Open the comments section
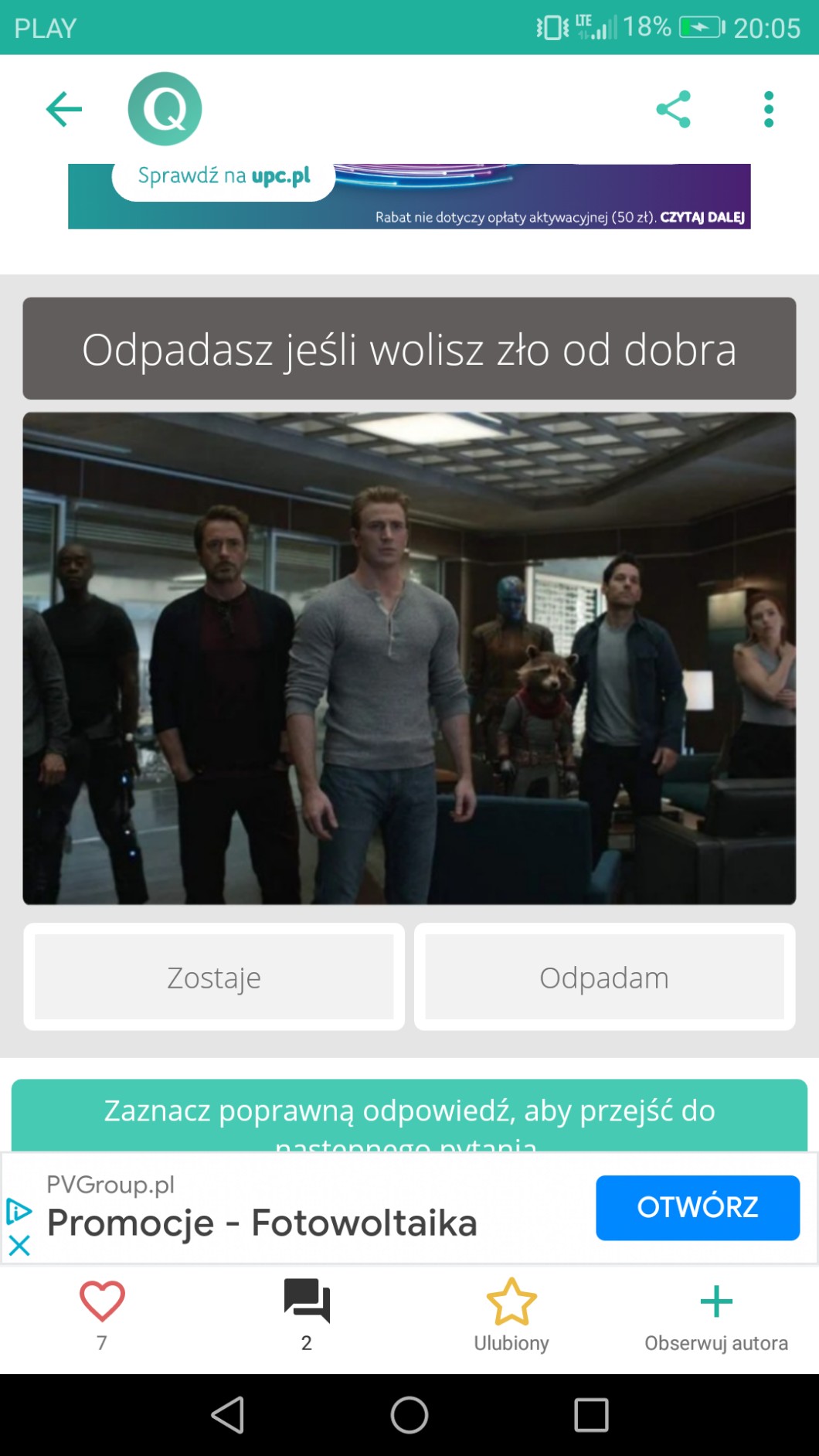819x1456 pixels. click(307, 1301)
